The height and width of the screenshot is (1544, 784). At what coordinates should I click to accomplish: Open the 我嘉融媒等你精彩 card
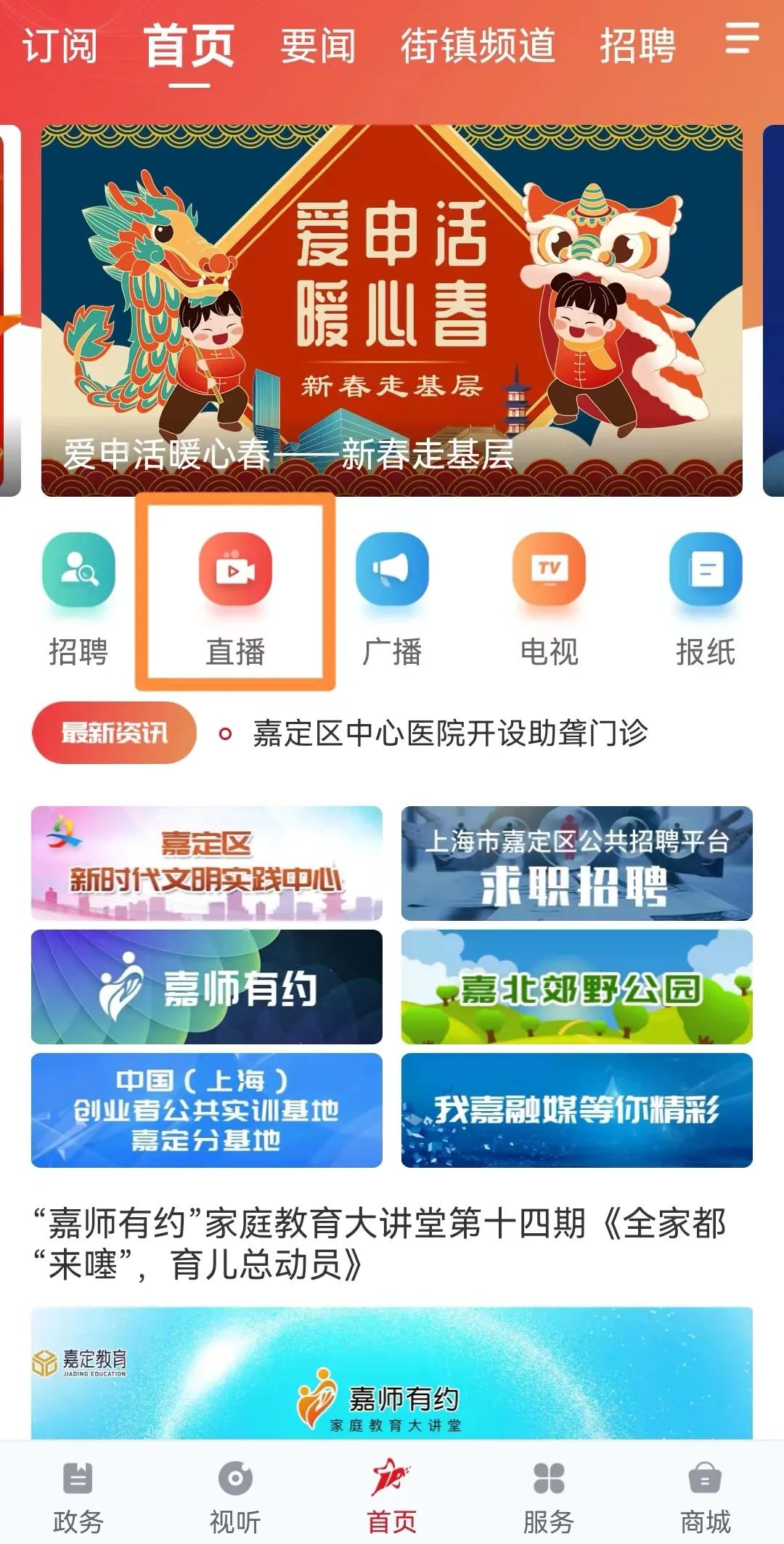point(577,1110)
